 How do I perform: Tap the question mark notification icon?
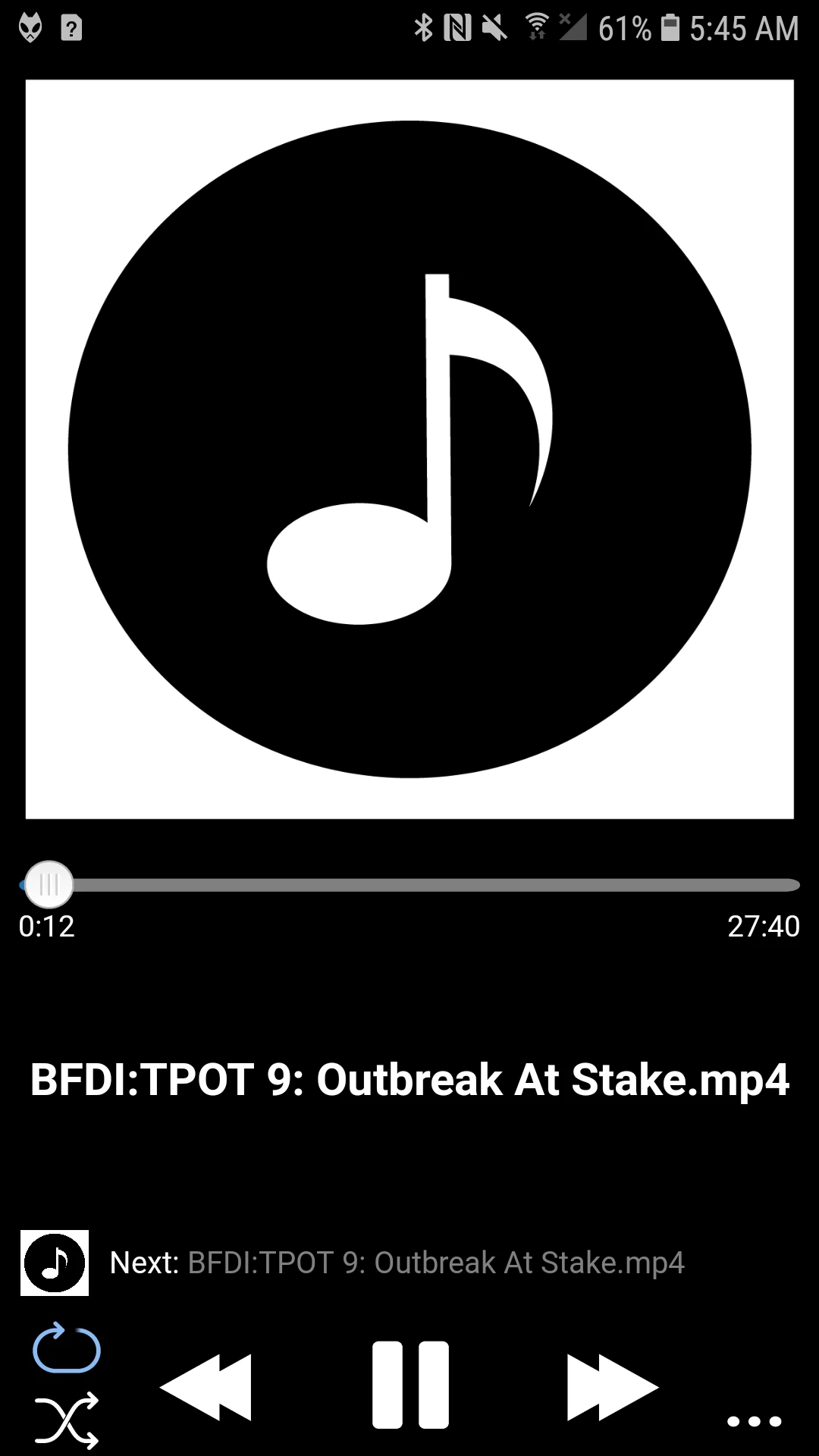pyautogui.click(x=70, y=29)
